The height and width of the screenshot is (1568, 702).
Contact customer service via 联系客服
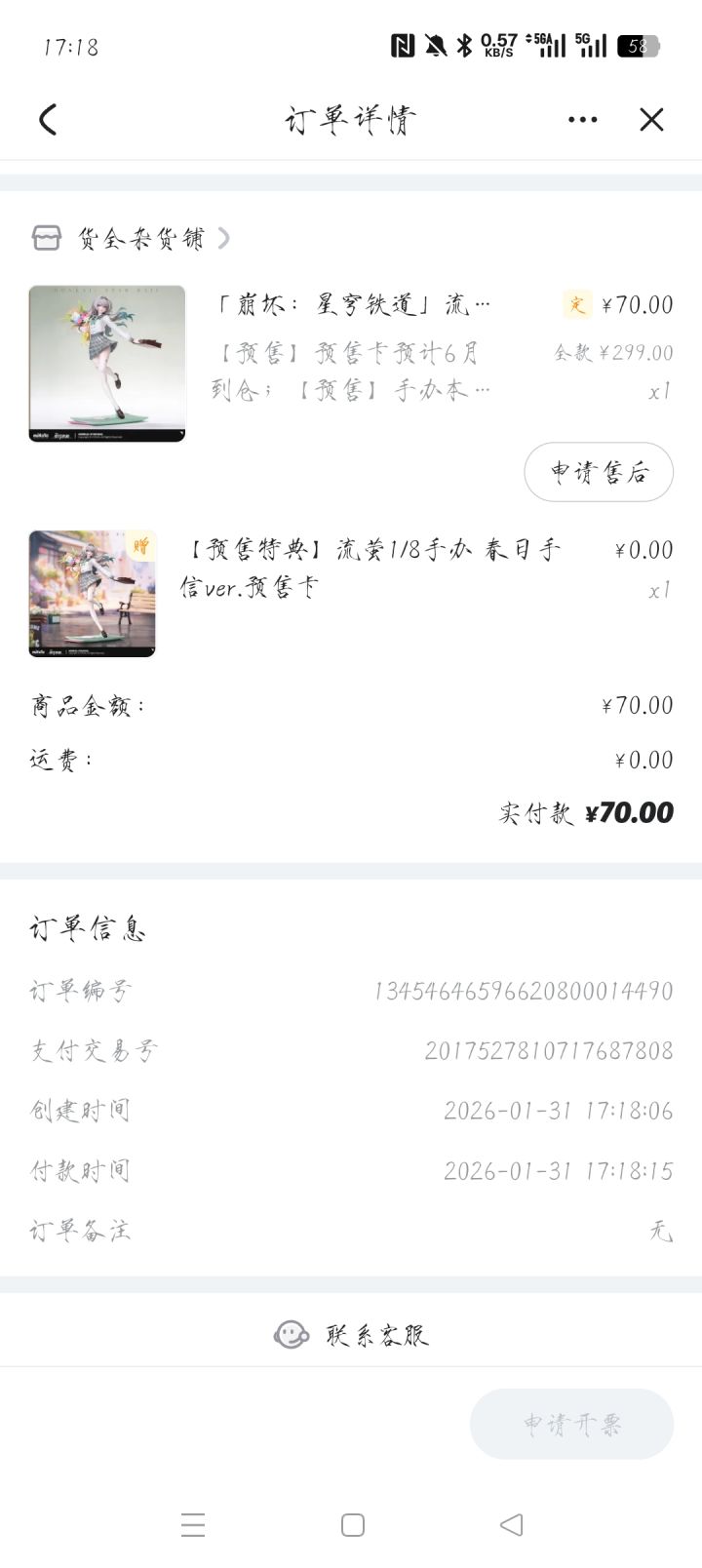pyautogui.click(x=351, y=1334)
